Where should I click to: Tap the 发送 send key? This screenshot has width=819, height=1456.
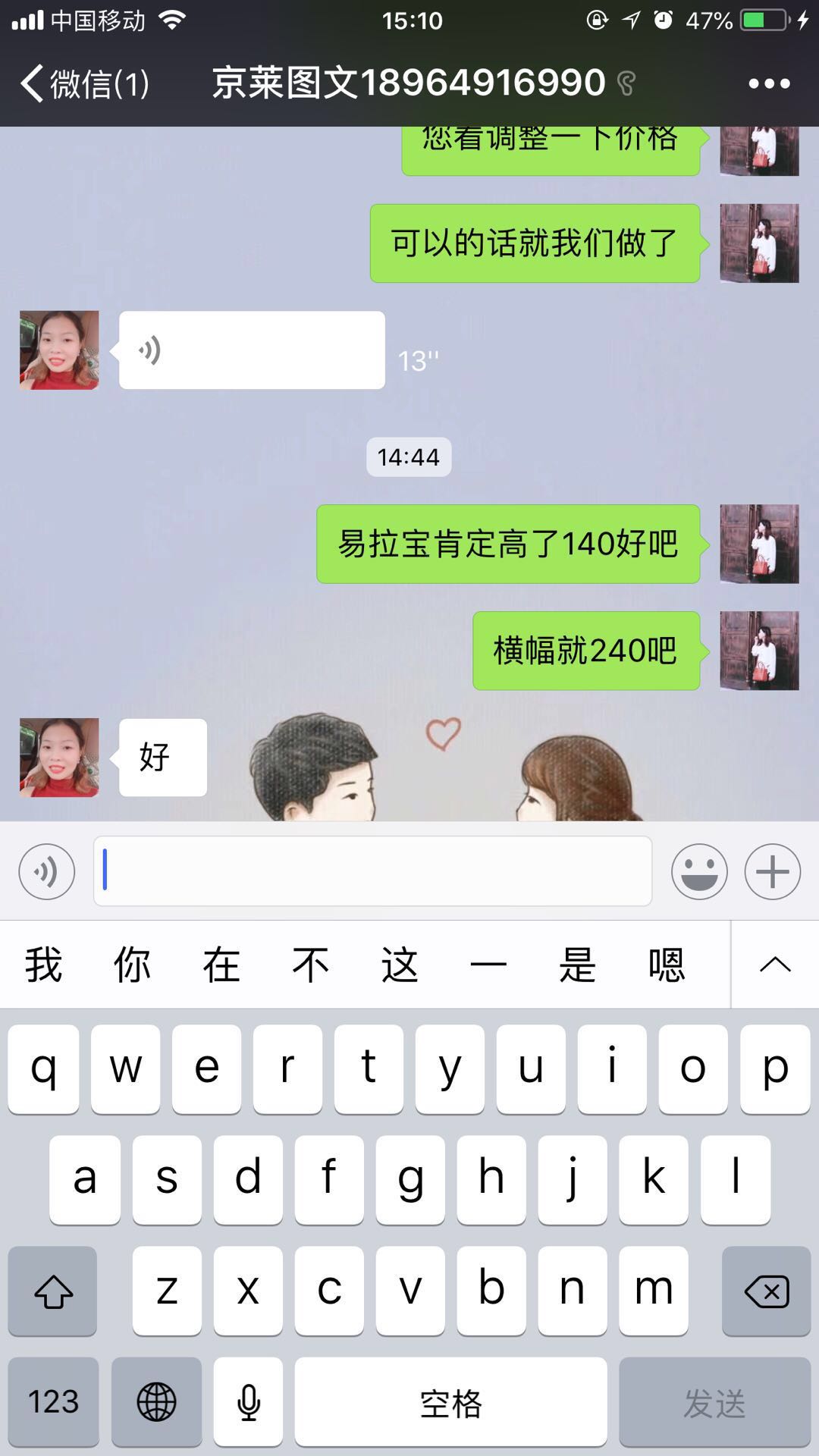[x=714, y=1401]
